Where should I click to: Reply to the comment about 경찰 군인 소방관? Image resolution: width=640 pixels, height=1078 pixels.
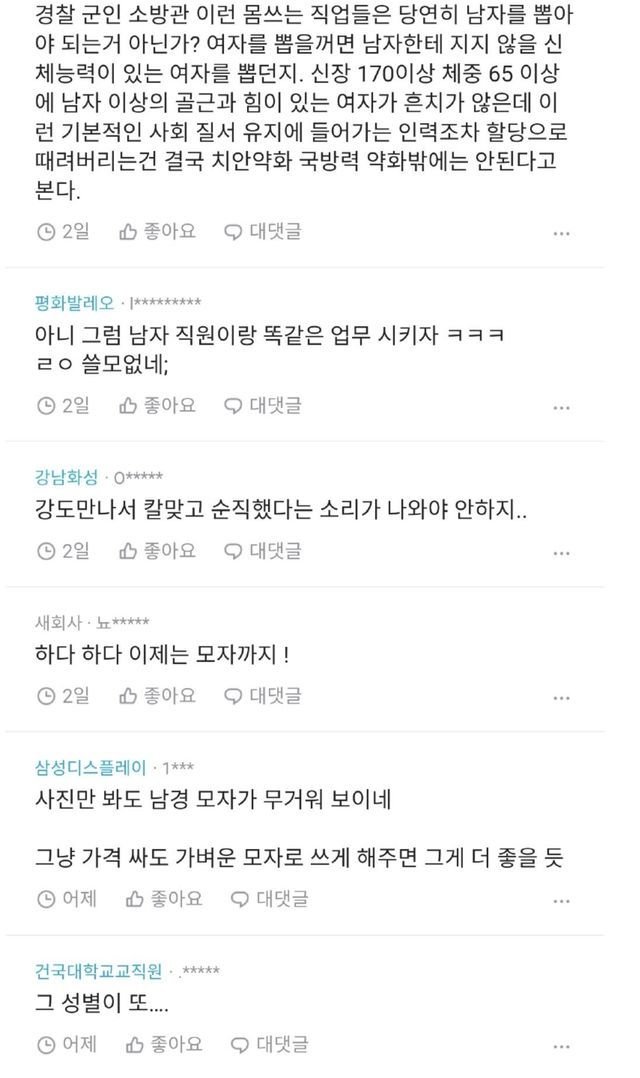pyautogui.click(x=263, y=232)
